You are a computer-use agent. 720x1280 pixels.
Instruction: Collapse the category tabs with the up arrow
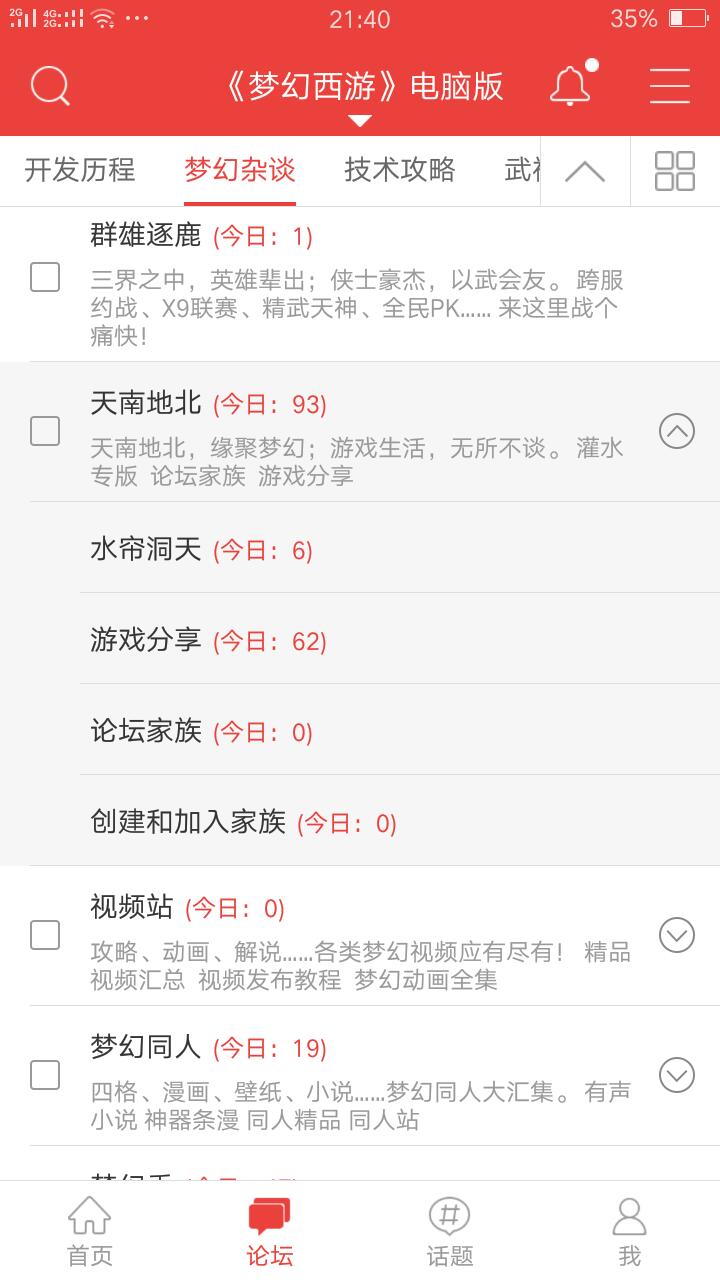585,171
